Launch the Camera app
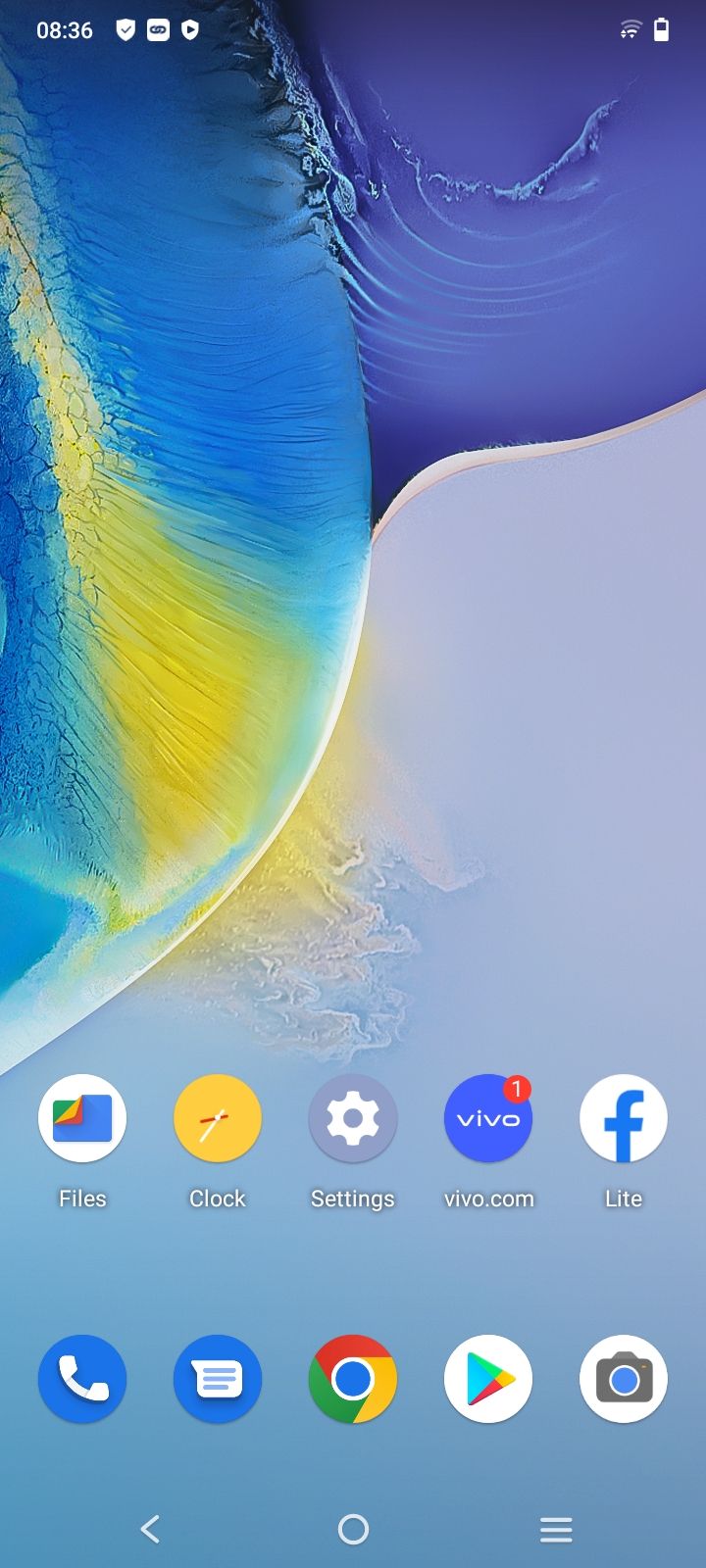This screenshot has width=706, height=1568. pos(624,1379)
